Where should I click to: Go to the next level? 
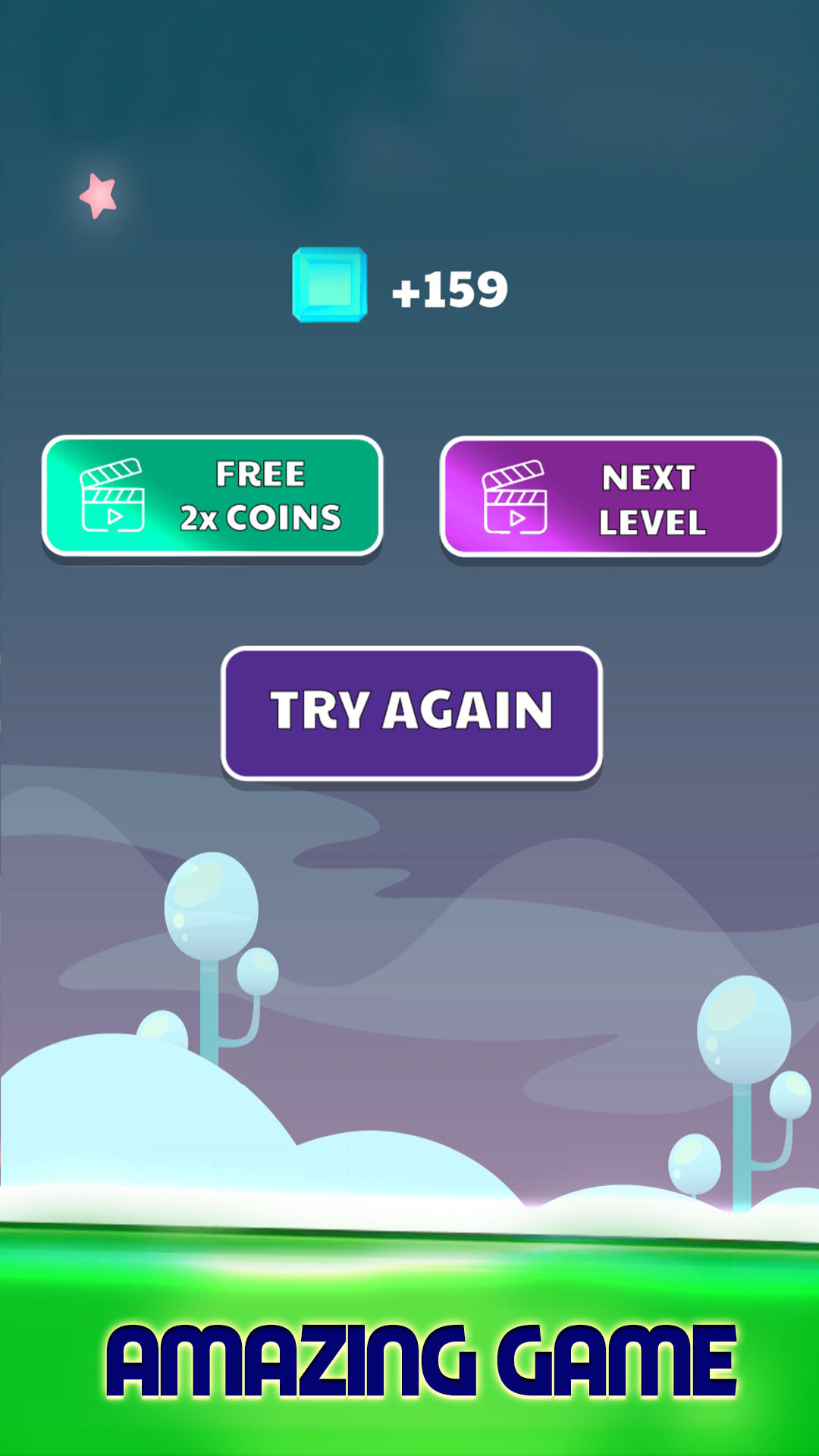pos(610,498)
